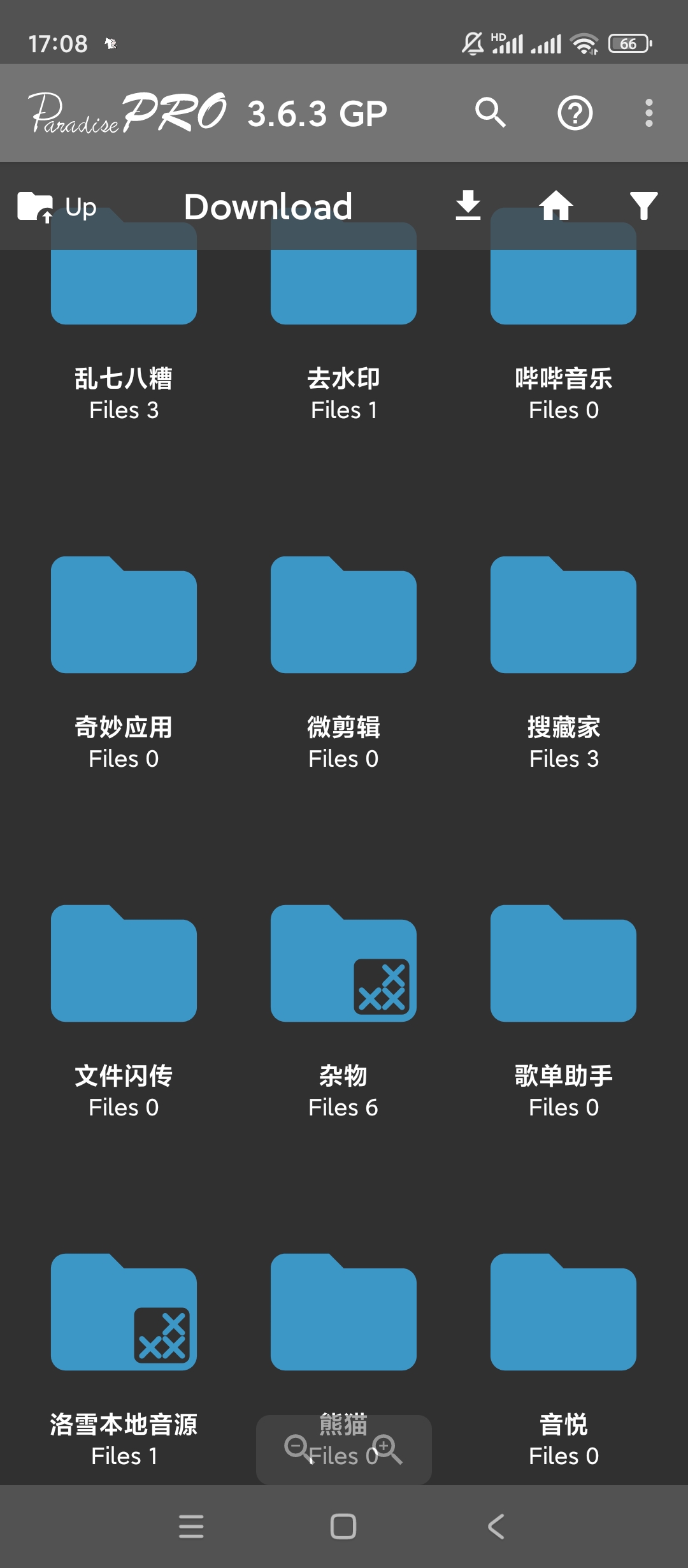Go to the home folder
The image size is (688, 1568).
(555, 205)
